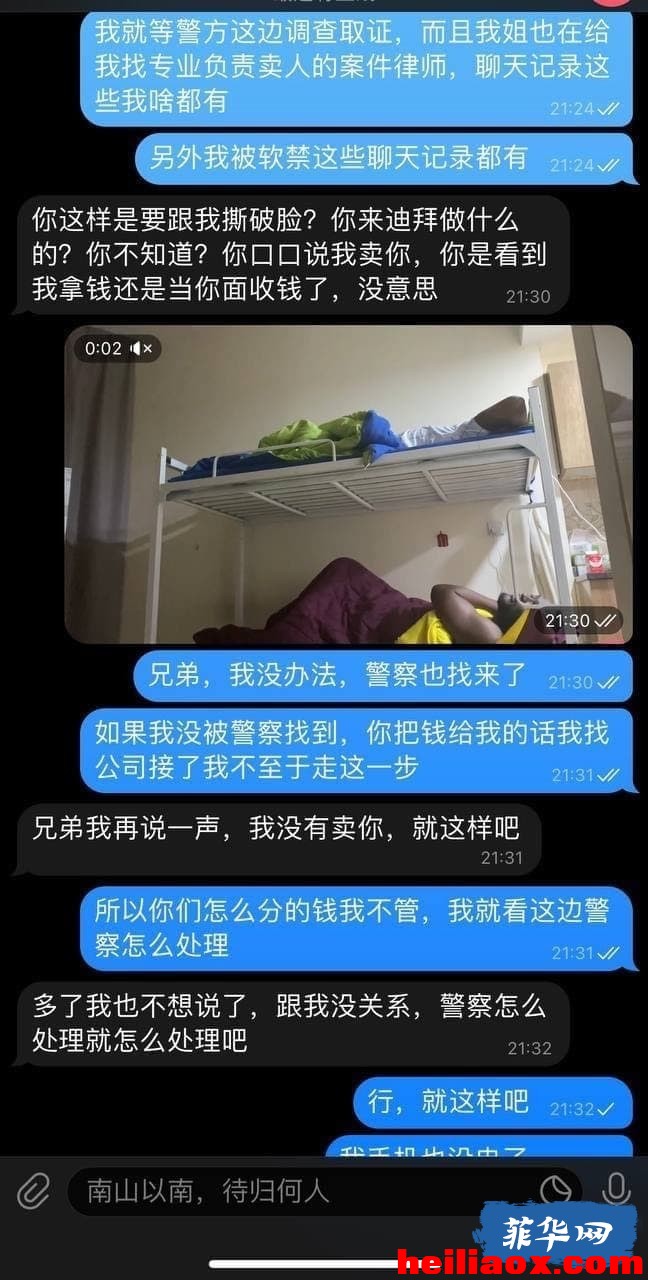Unmute the video with the speaker icon
Image resolution: width=648 pixels, height=1280 pixels.
coord(144,349)
